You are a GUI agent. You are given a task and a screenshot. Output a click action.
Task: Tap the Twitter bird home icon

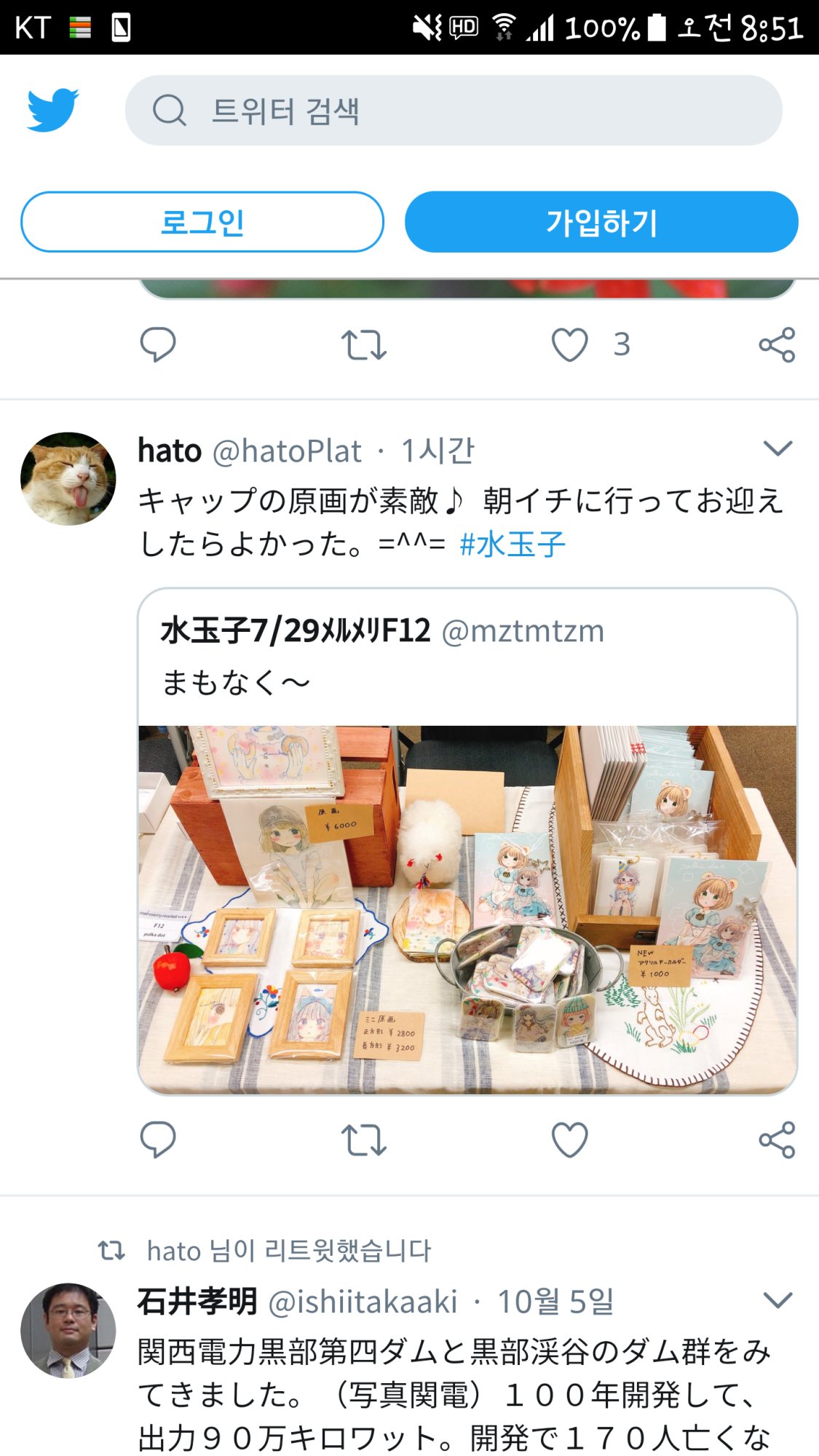coord(52,110)
